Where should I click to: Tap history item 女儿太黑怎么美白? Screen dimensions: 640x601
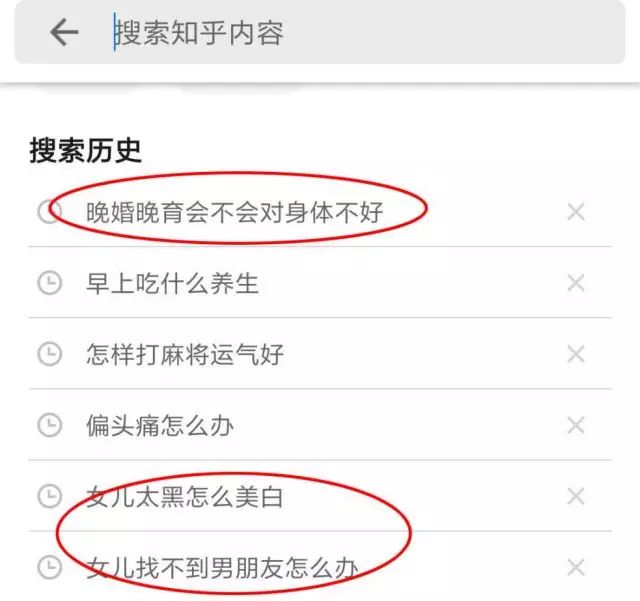pyautogui.click(x=185, y=497)
